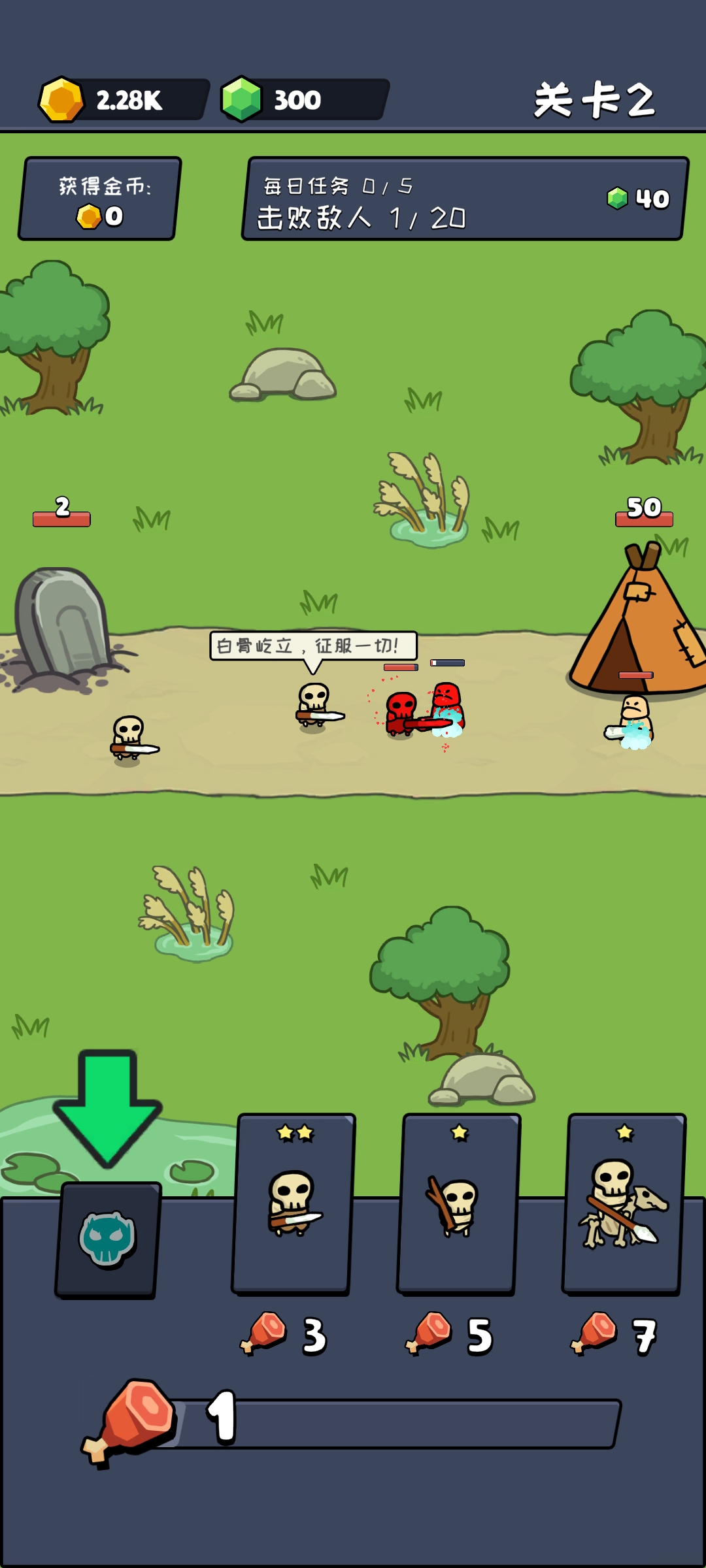Open the daily mission panel
Viewport: 706px width, 1568px height.
[464, 199]
